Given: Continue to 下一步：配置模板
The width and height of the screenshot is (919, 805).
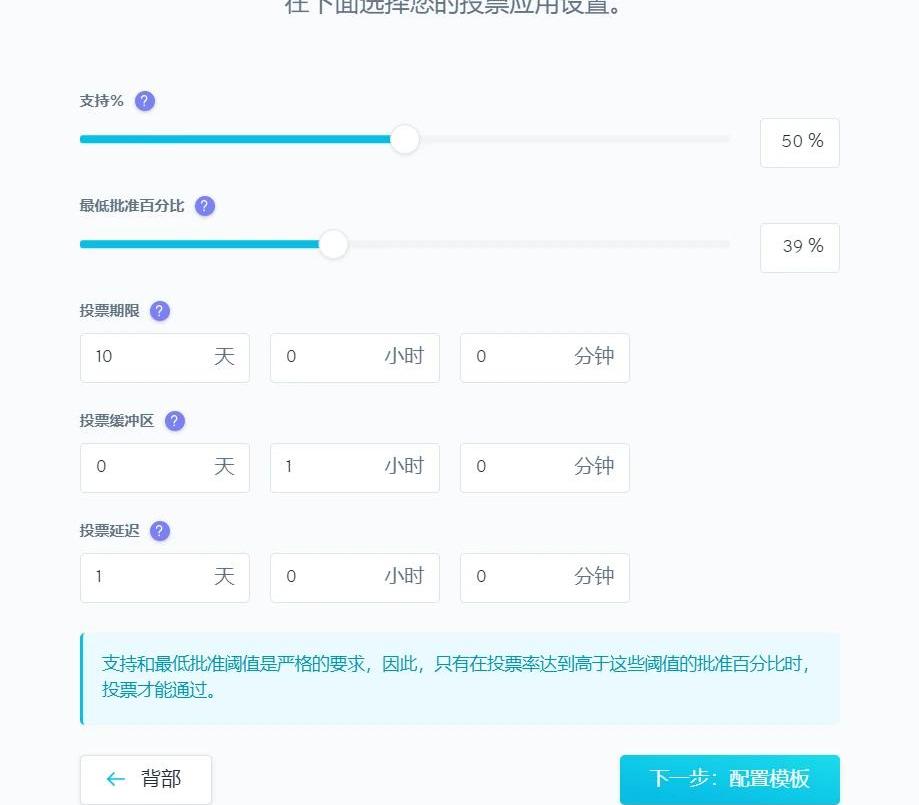Looking at the screenshot, I should click(729, 779).
